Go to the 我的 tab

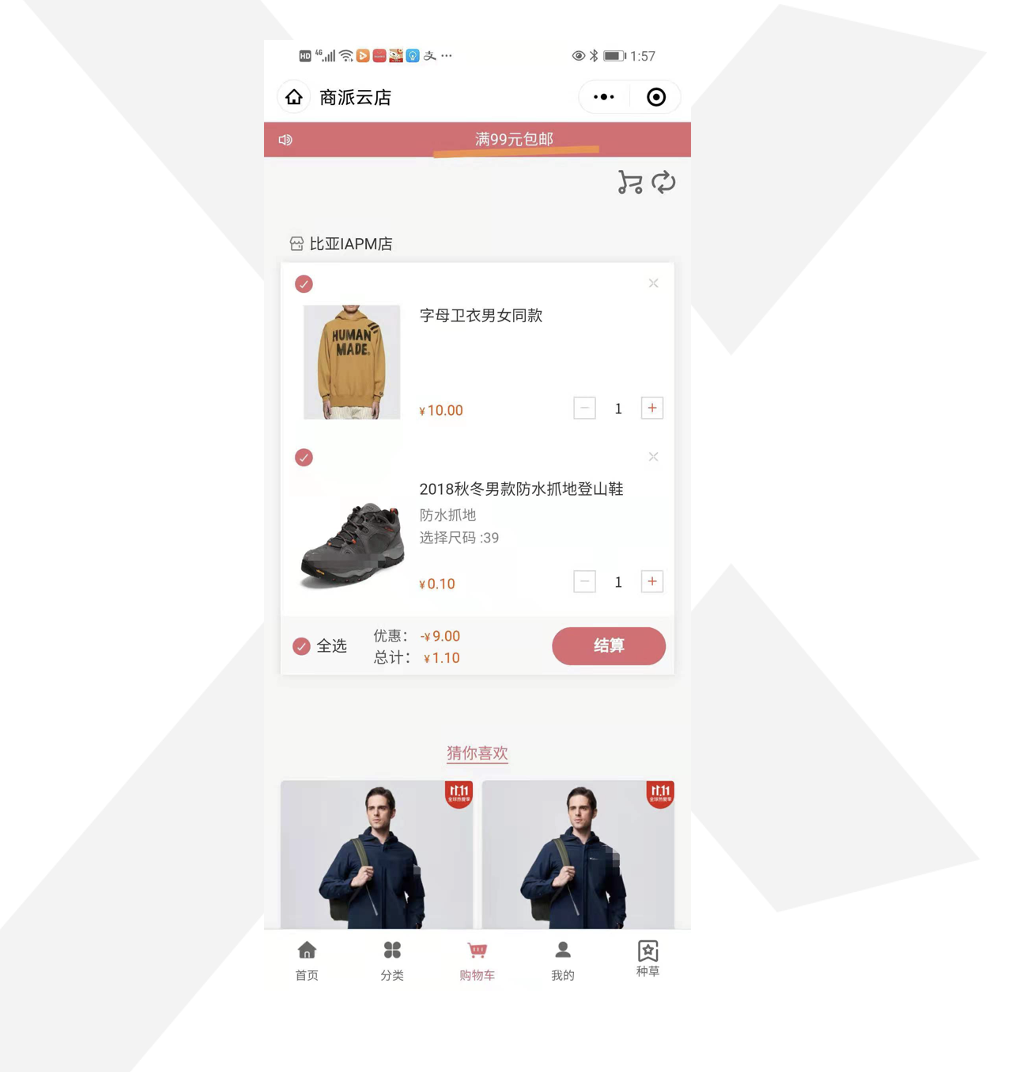563,960
